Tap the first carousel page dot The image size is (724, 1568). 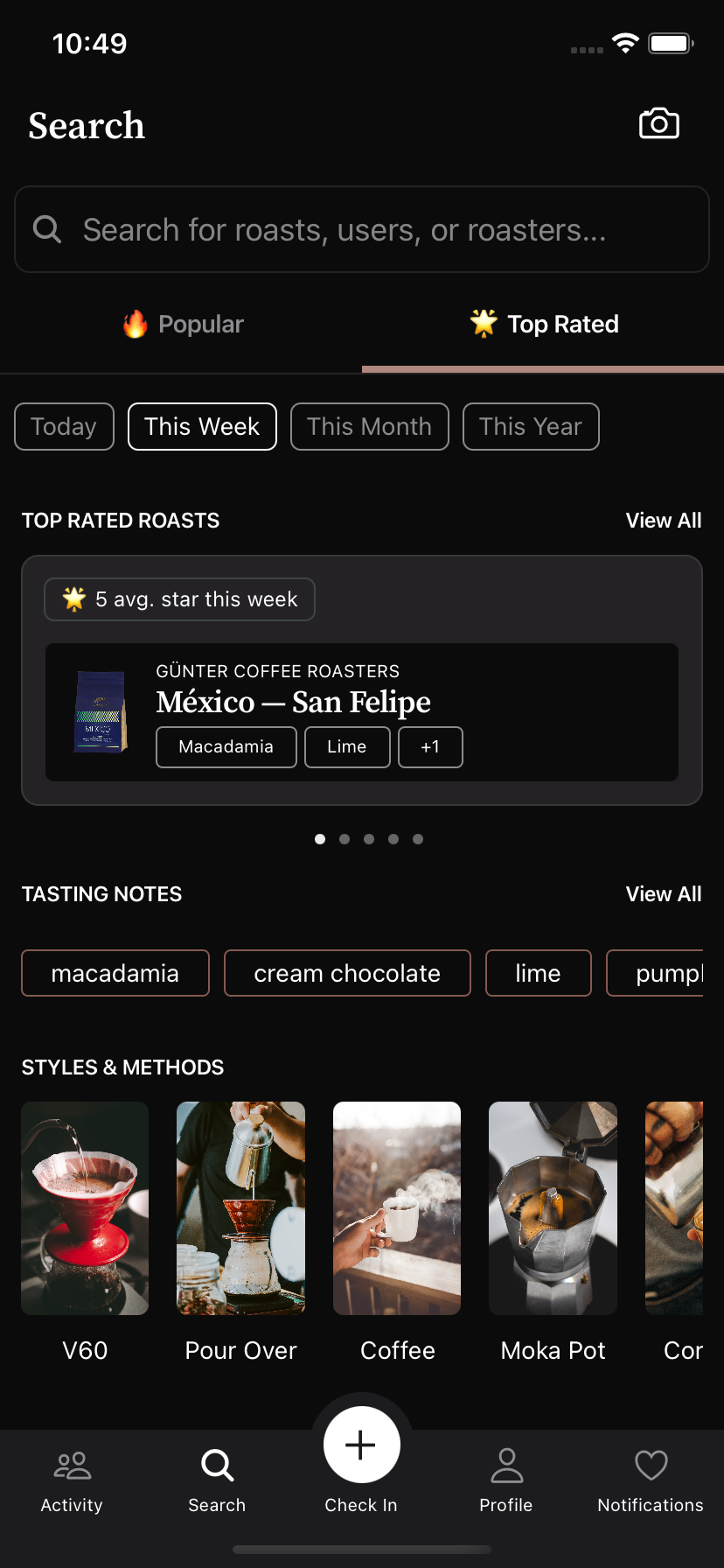(320, 838)
